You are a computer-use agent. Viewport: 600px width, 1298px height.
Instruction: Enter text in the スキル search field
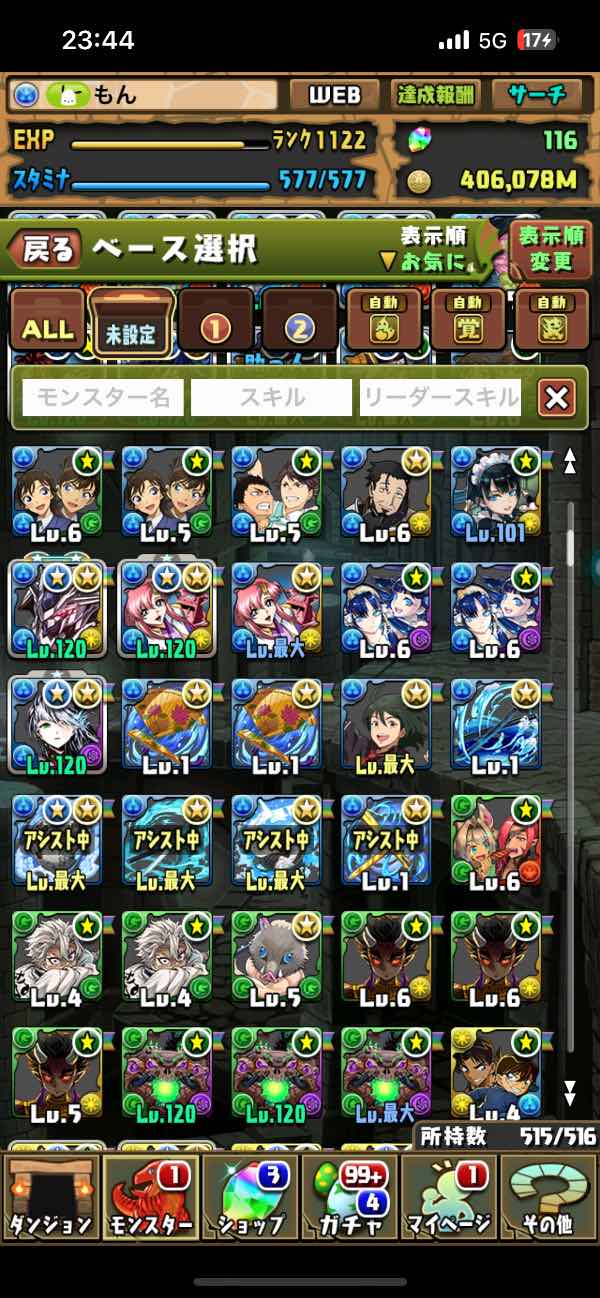271,398
